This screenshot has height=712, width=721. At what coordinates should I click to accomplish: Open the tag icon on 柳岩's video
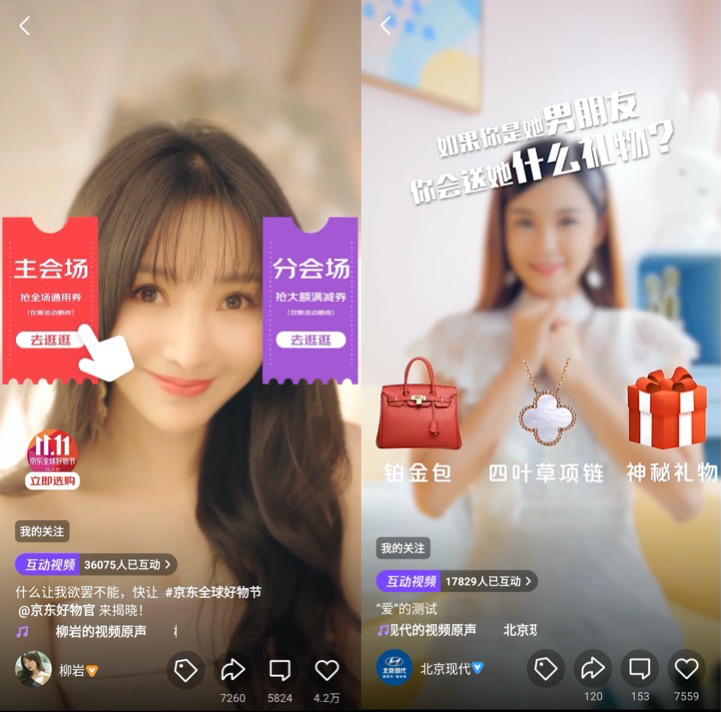click(185, 670)
